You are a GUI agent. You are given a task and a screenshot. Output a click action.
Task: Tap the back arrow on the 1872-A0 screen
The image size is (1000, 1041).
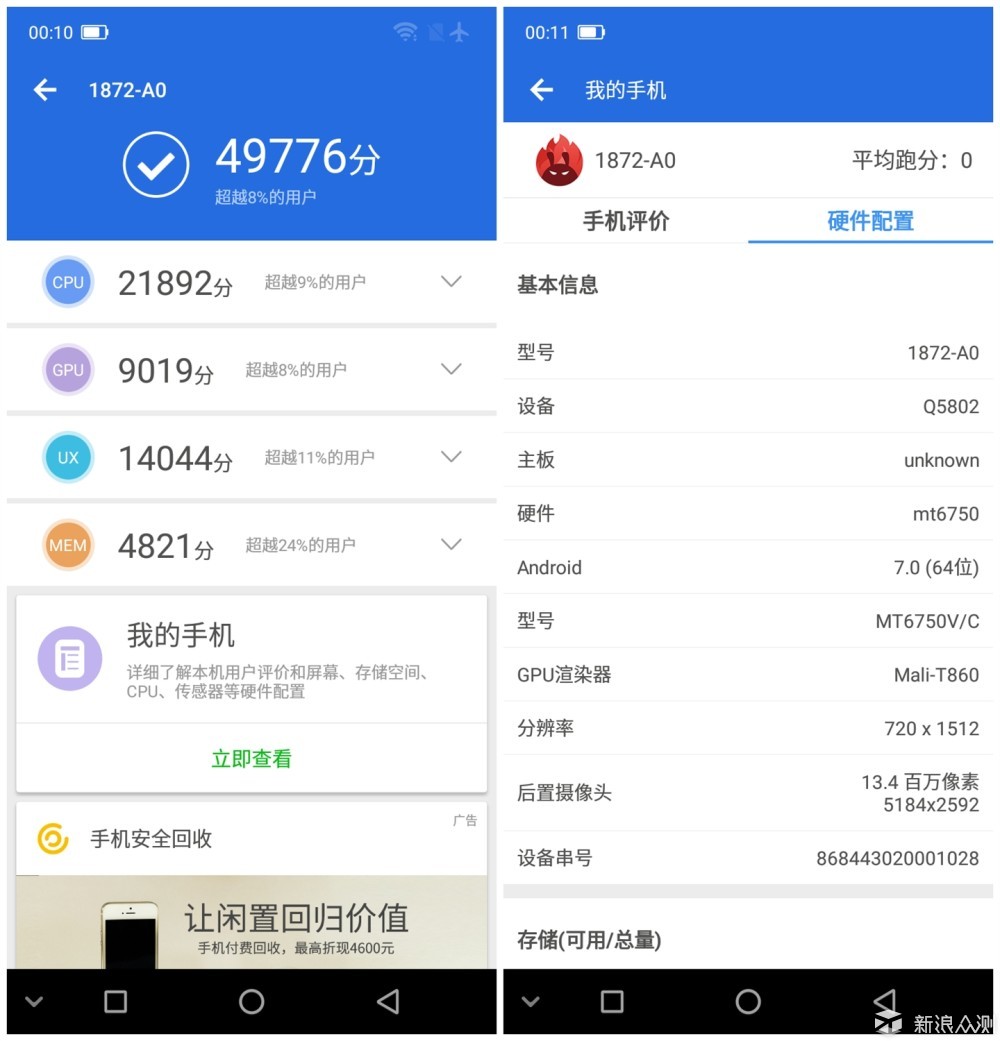click(44, 90)
